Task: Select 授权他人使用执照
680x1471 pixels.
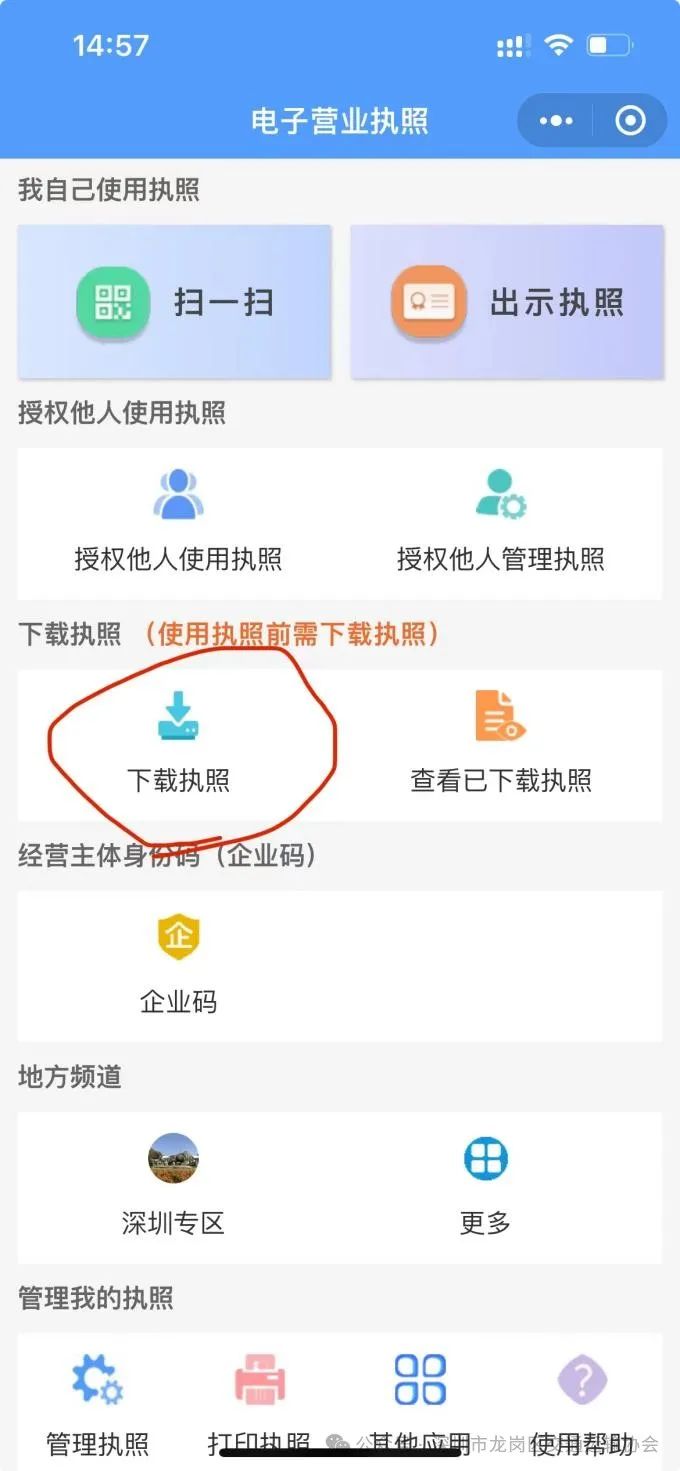Action: coord(178,522)
